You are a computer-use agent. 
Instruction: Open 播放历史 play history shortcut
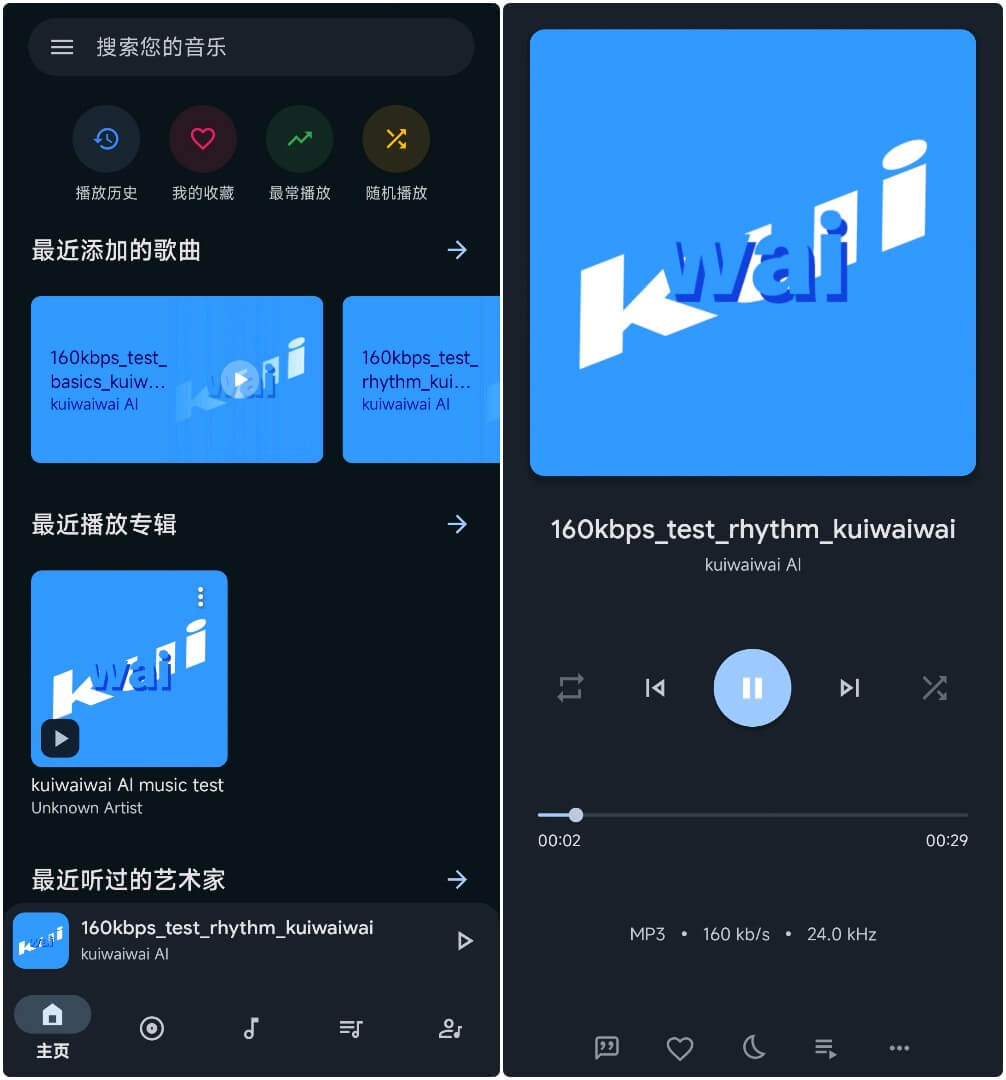[x=106, y=138]
